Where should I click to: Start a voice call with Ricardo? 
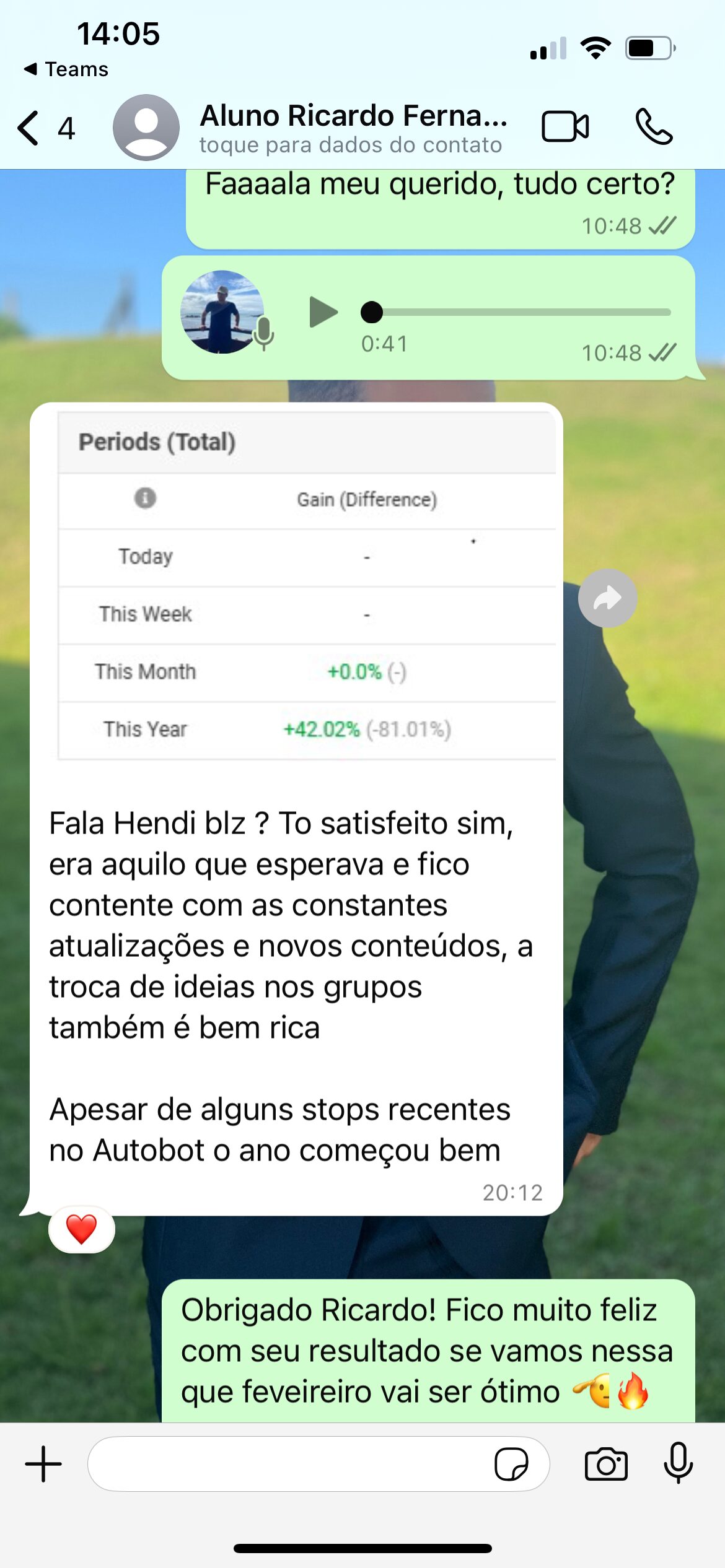(653, 127)
